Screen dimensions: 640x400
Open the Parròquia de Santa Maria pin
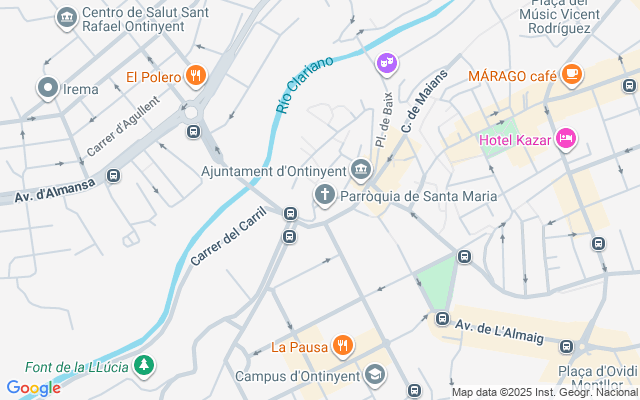(x=325, y=195)
